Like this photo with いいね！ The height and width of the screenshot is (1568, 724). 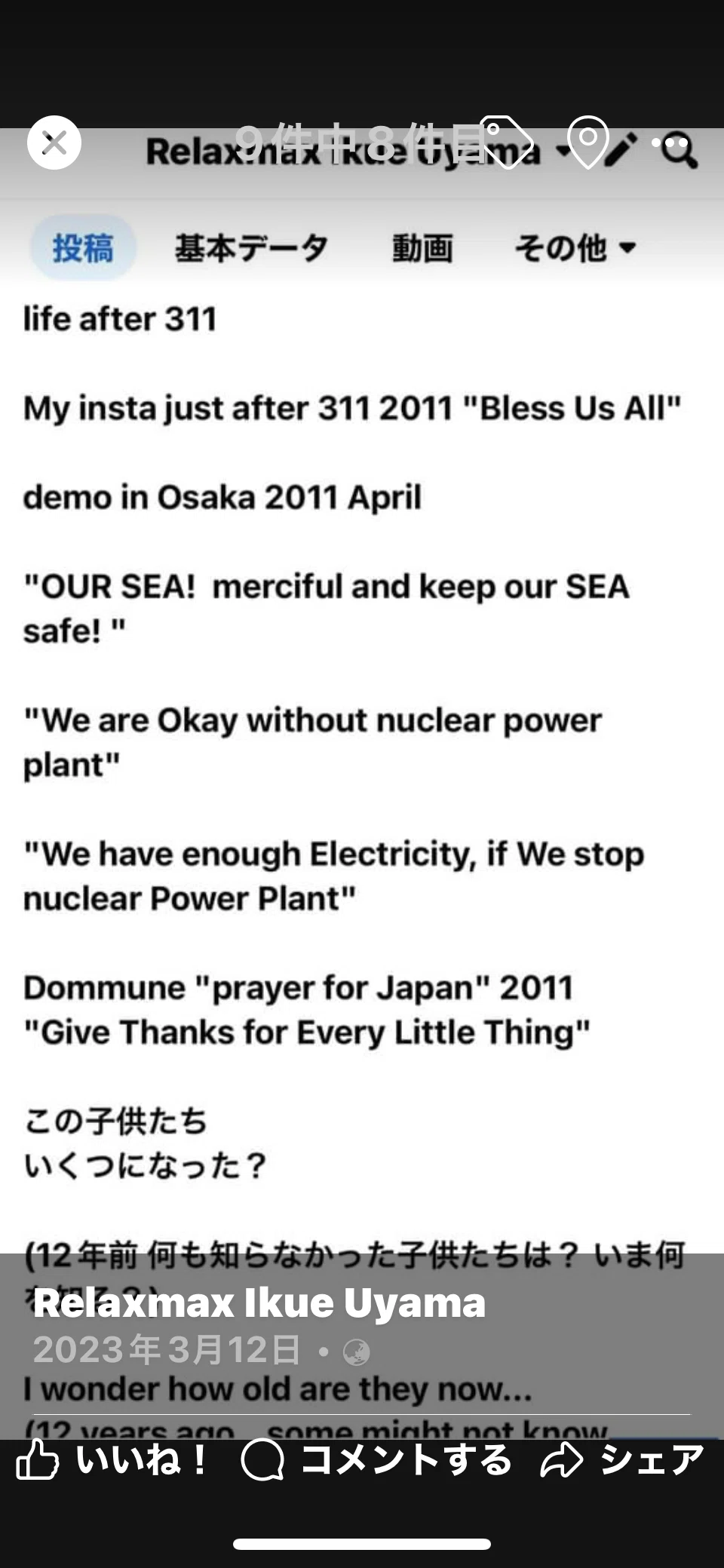[112, 1459]
